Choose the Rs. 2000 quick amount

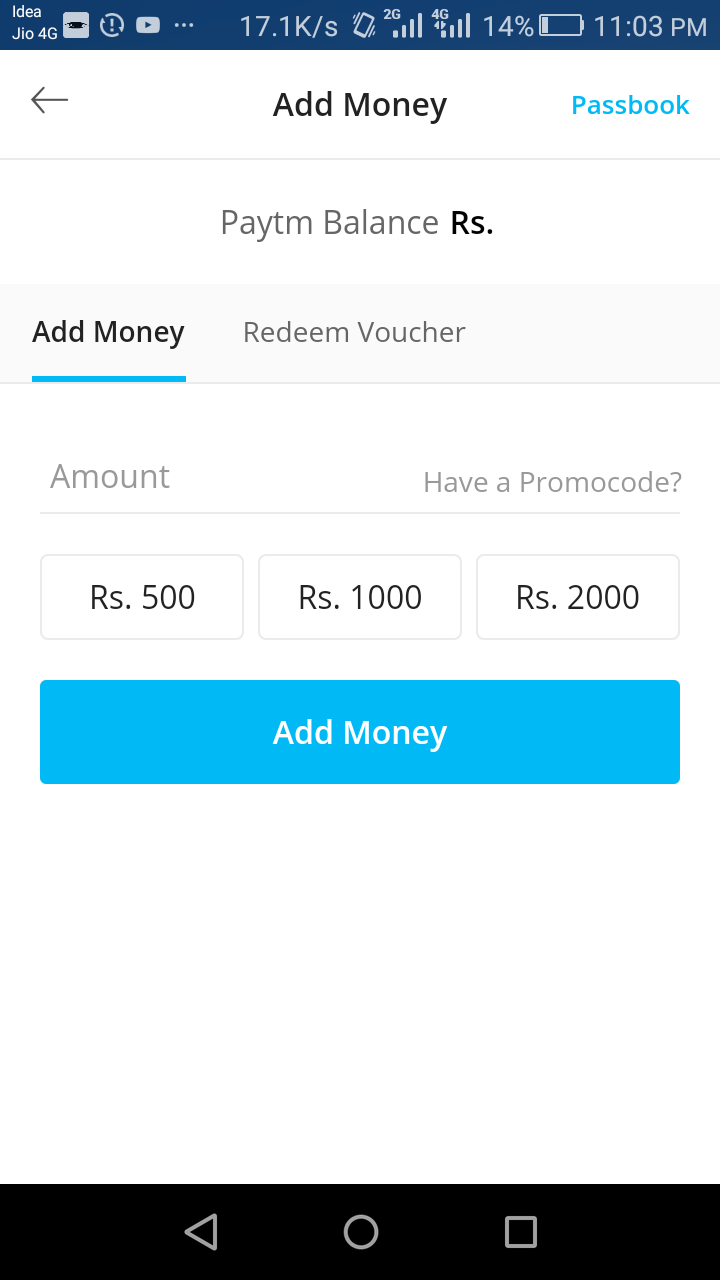tap(578, 597)
